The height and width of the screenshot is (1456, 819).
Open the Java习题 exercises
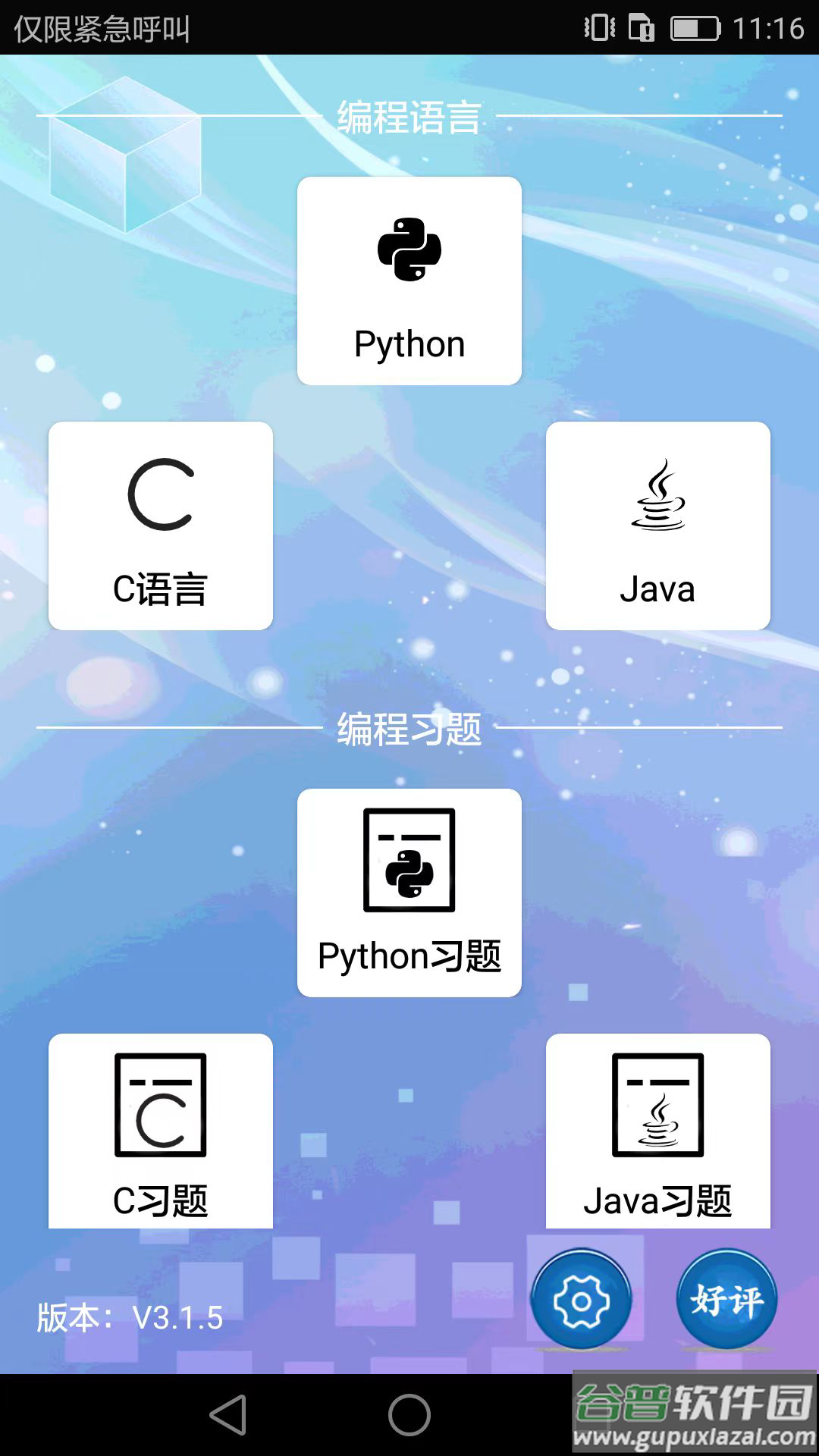click(658, 1130)
